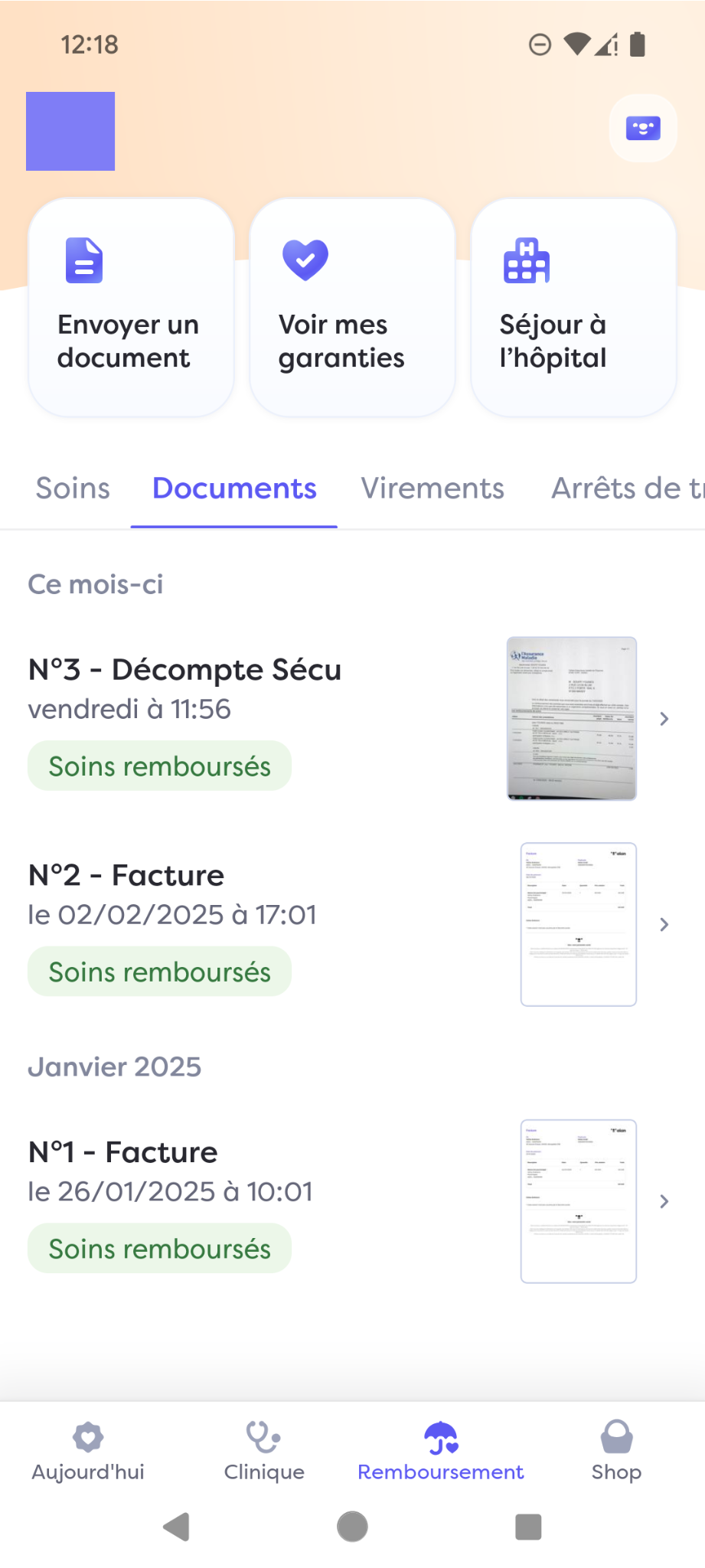Select Séjour à l'hôpital
The image size is (705, 1568).
(x=573, y=308)
